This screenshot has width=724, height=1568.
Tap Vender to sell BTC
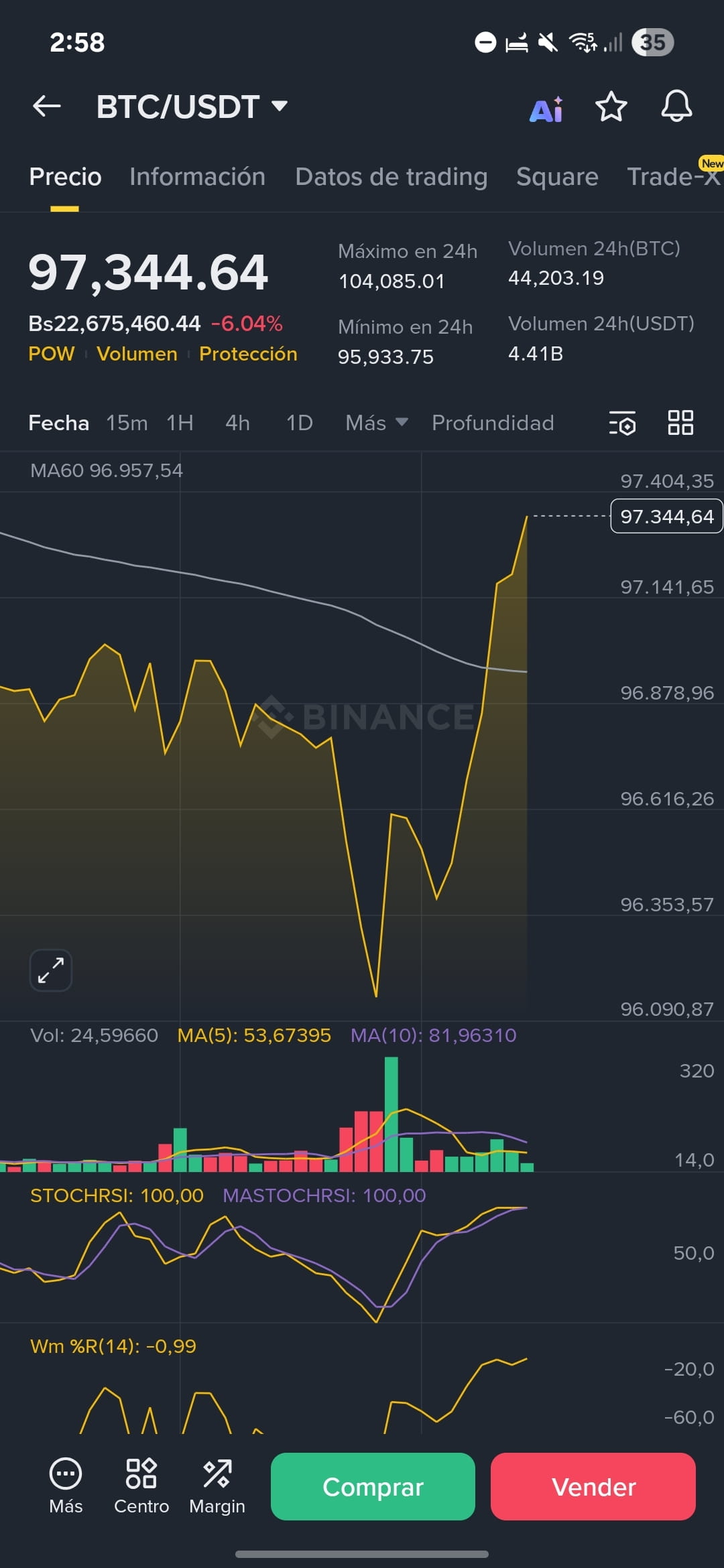593,1486
